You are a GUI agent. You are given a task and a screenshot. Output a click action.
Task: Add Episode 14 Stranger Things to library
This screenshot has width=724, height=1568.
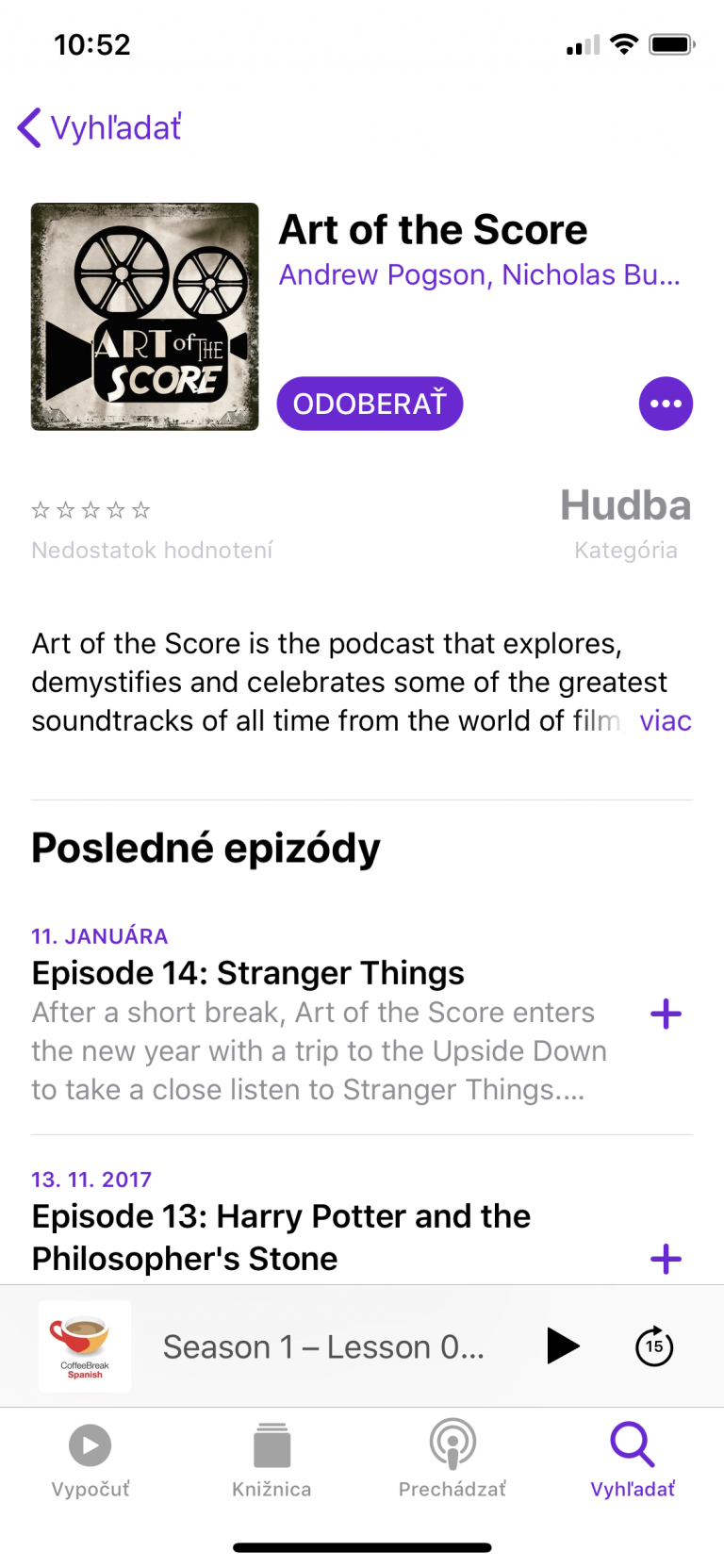666,1014
